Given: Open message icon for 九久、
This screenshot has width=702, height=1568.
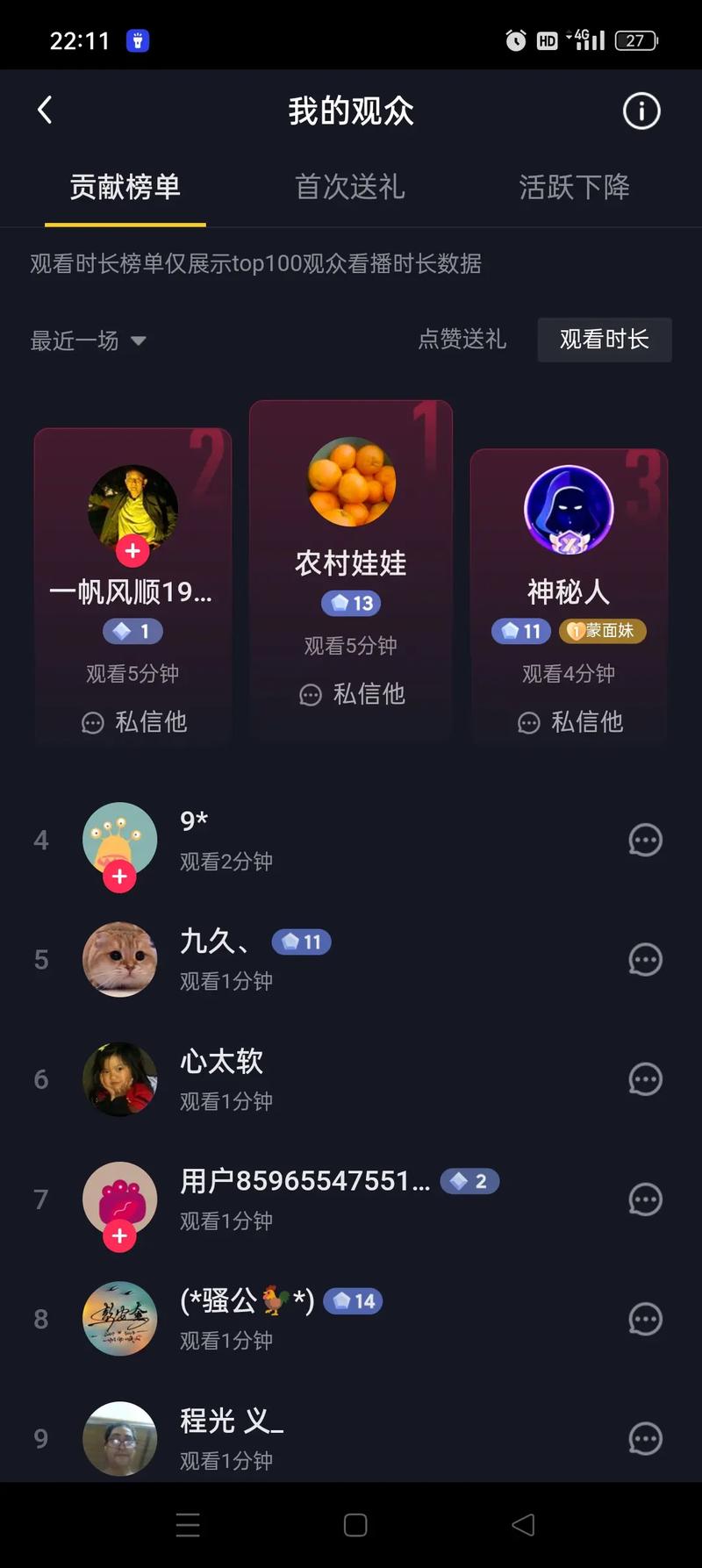Looking at the screenshot, I should click(x=645, y=960).
